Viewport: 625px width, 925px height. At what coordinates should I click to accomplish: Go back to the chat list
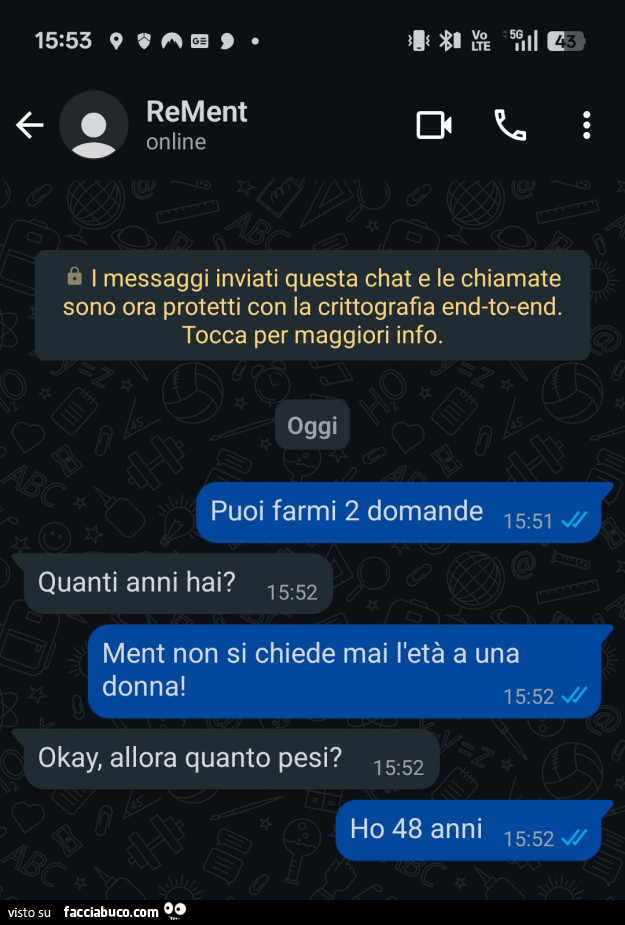(x=30, y=125)
